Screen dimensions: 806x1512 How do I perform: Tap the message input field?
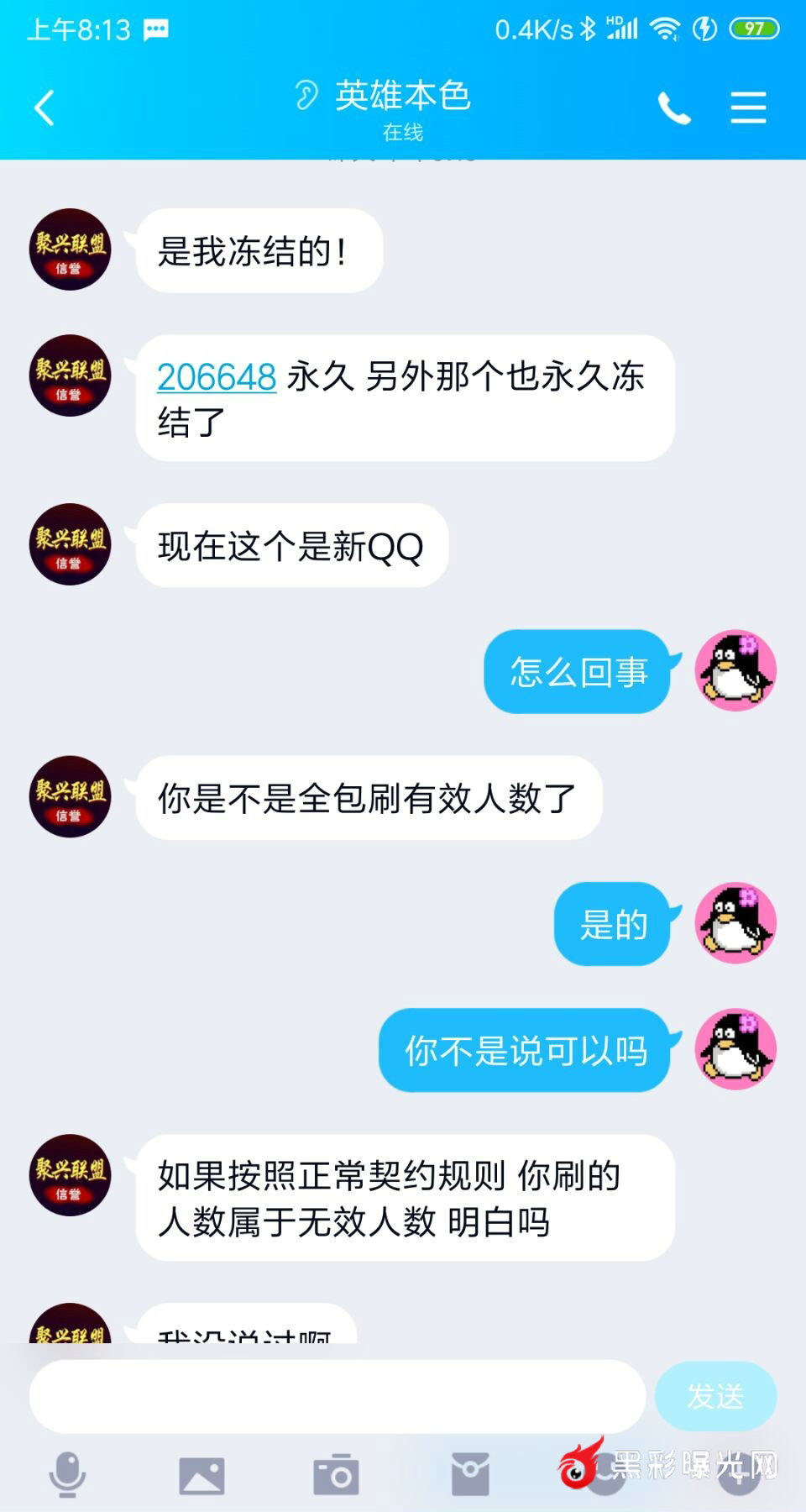pyautogui.click(x=336, y=1396)
